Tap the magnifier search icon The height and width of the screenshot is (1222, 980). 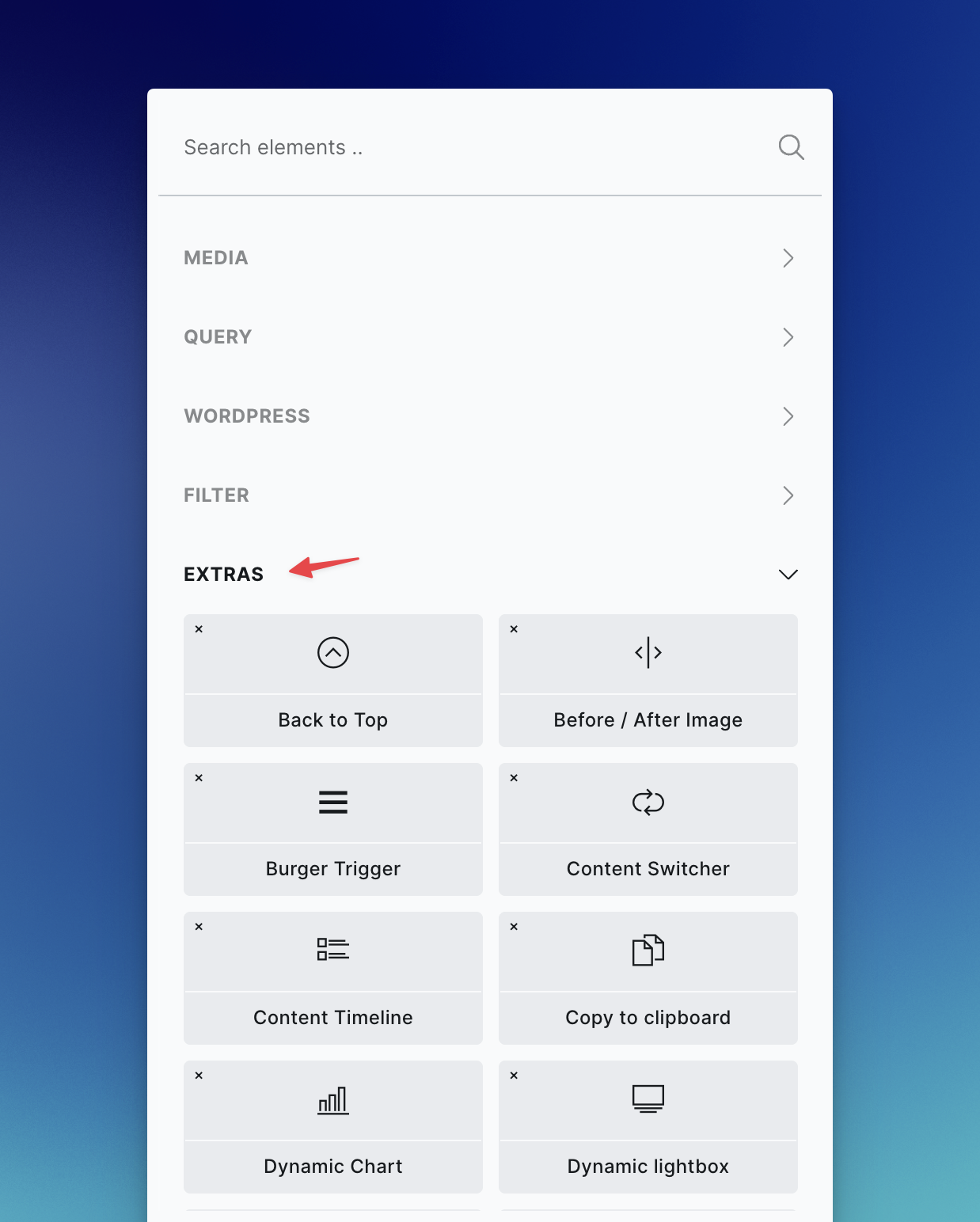pos(791,147)
